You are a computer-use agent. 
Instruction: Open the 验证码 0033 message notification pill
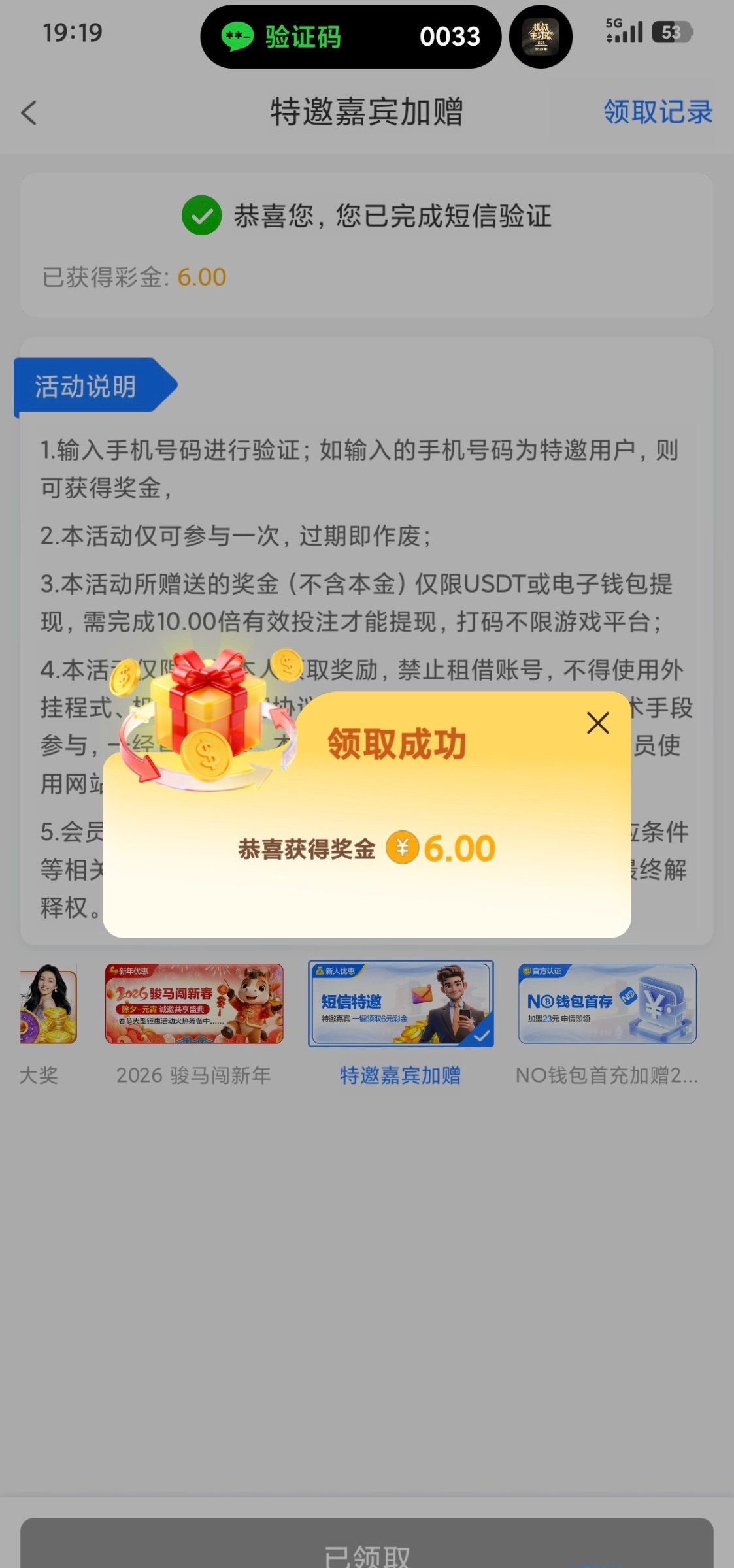coord(351,37)
